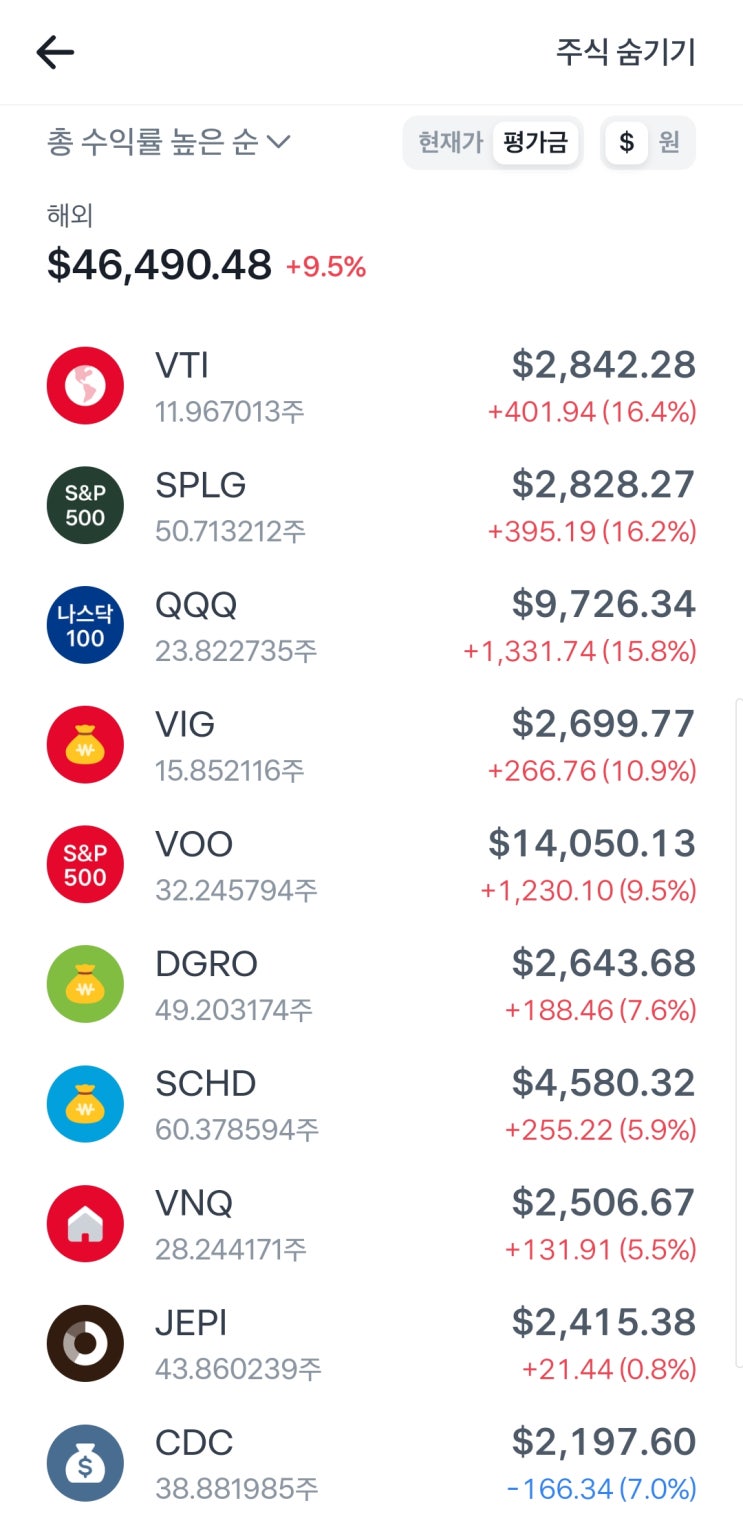Go back with the arrow icon
Image resolution: width=743 pixels, height=1525 pixels.
point(55,52)
